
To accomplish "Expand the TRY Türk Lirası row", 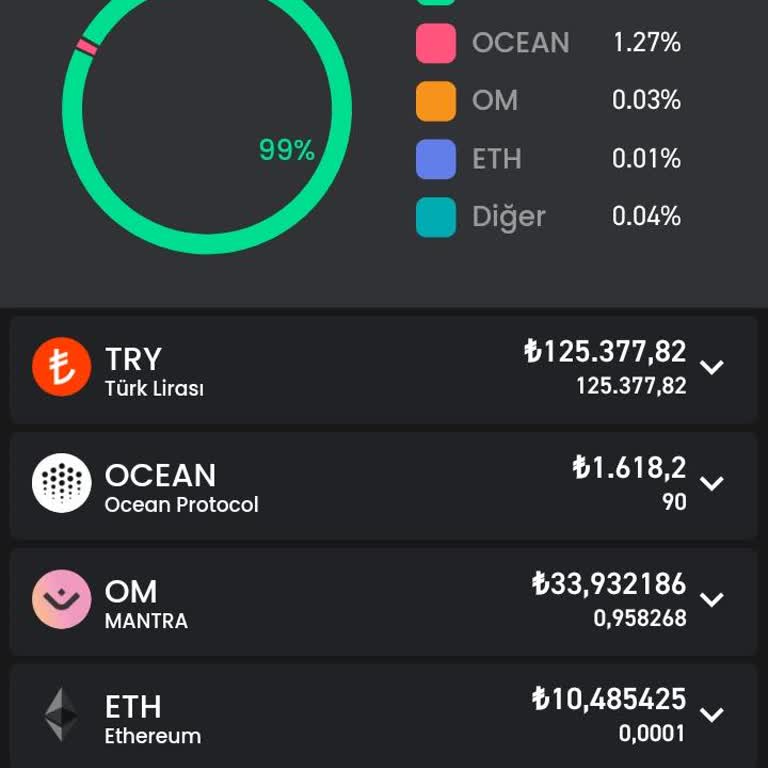I will (x=712, y=367).
